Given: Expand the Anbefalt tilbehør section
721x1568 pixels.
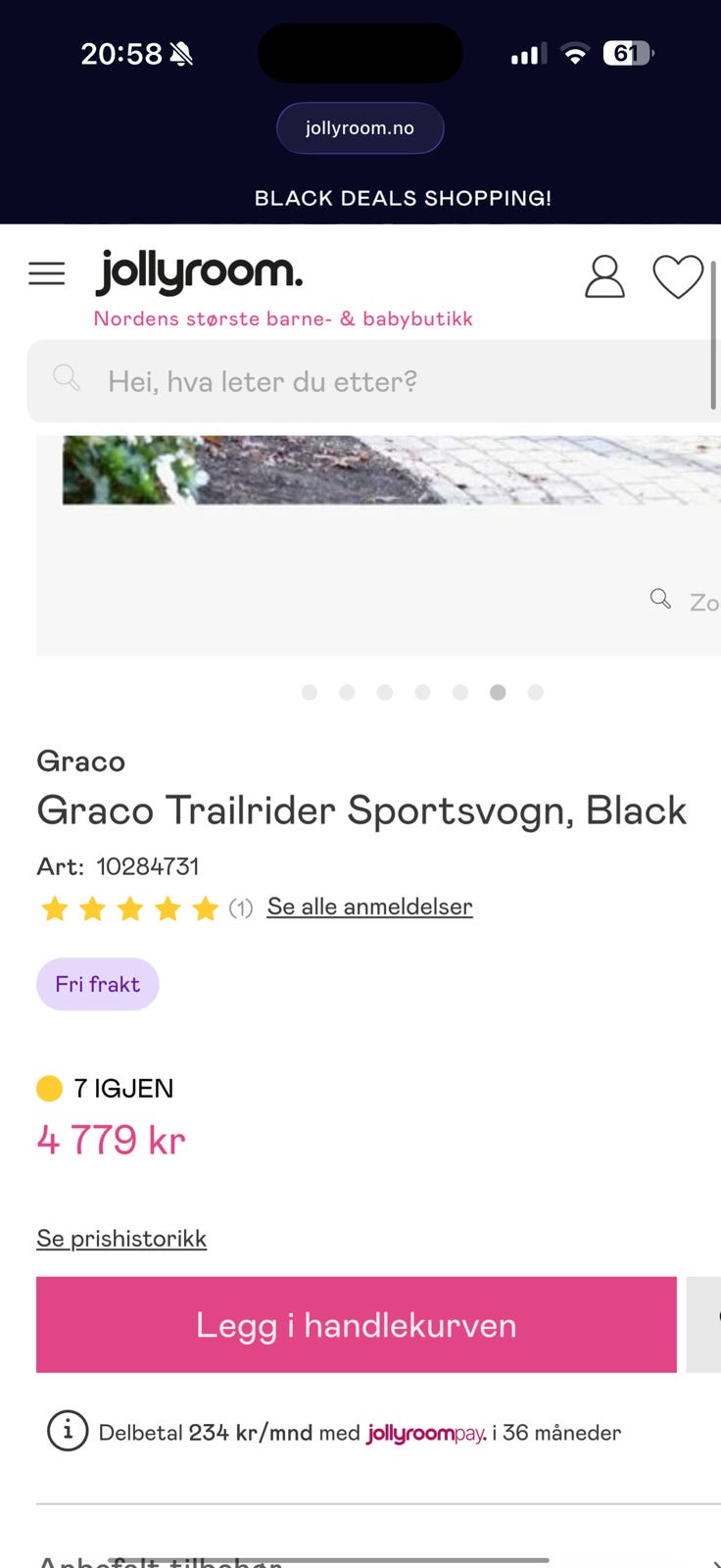Looking at the screenshot, I should tap(157, 1558).
